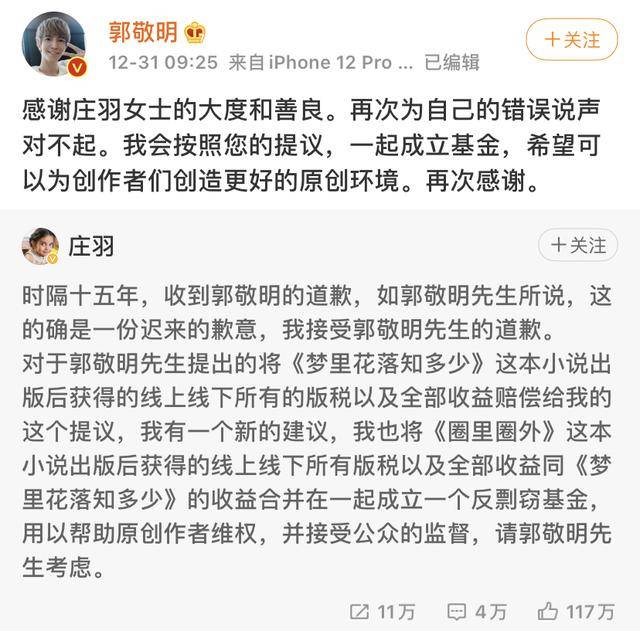Open 庄羽's profile avatar

pos(39,246)
